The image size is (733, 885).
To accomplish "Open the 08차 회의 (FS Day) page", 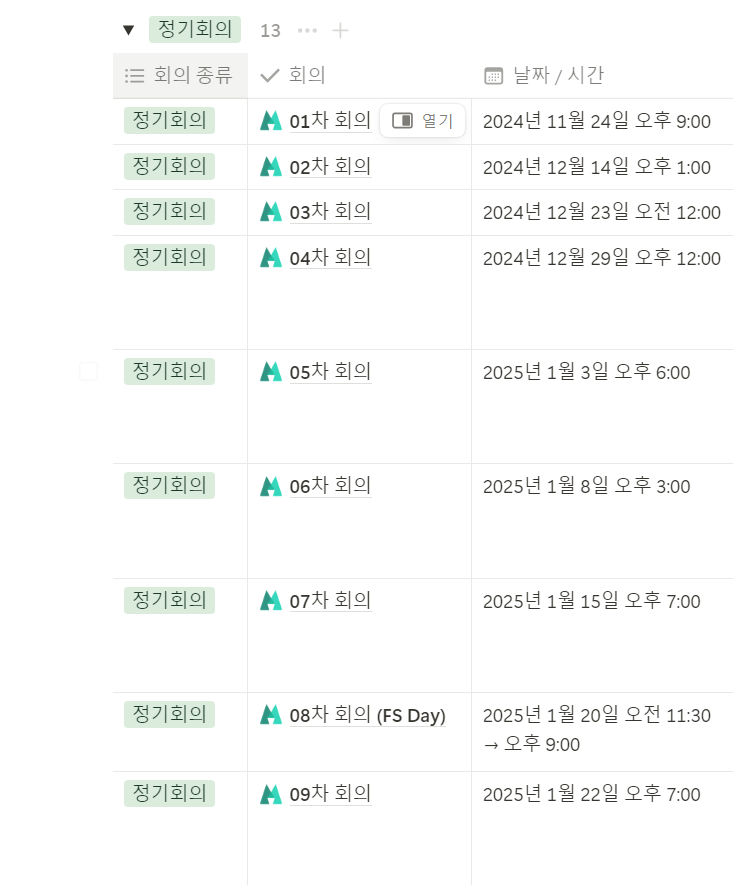I will (367, 715).
